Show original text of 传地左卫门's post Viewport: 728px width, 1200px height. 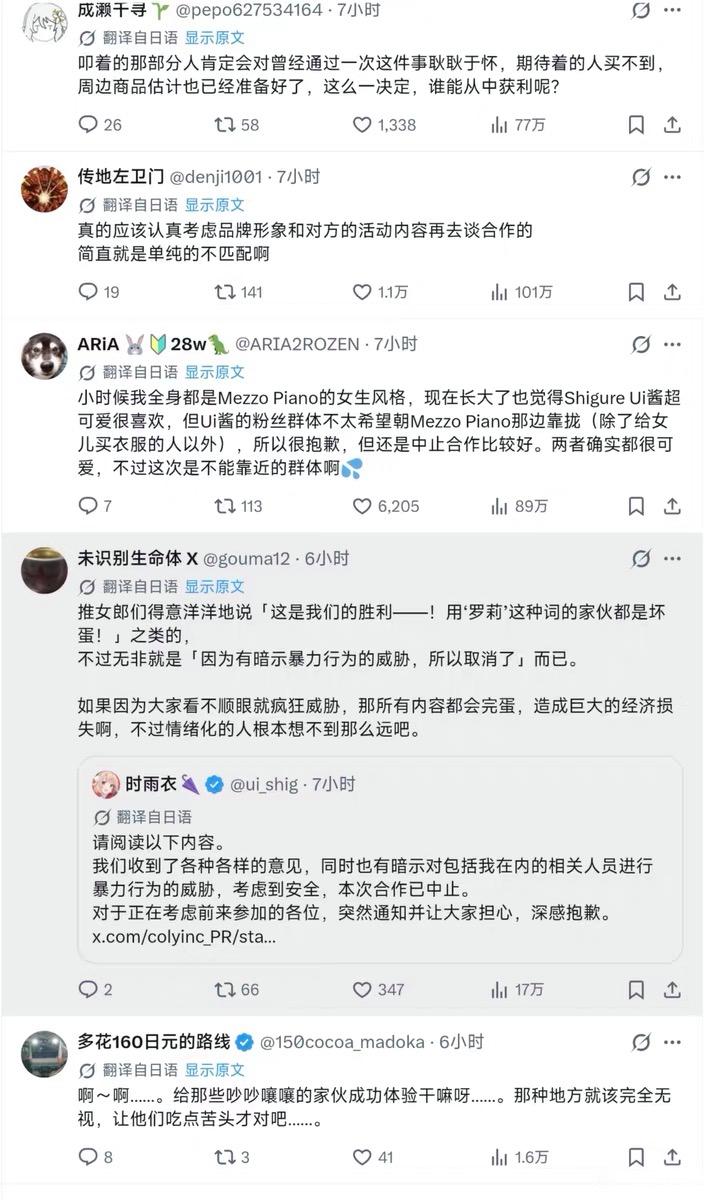(x=214, y=204)
